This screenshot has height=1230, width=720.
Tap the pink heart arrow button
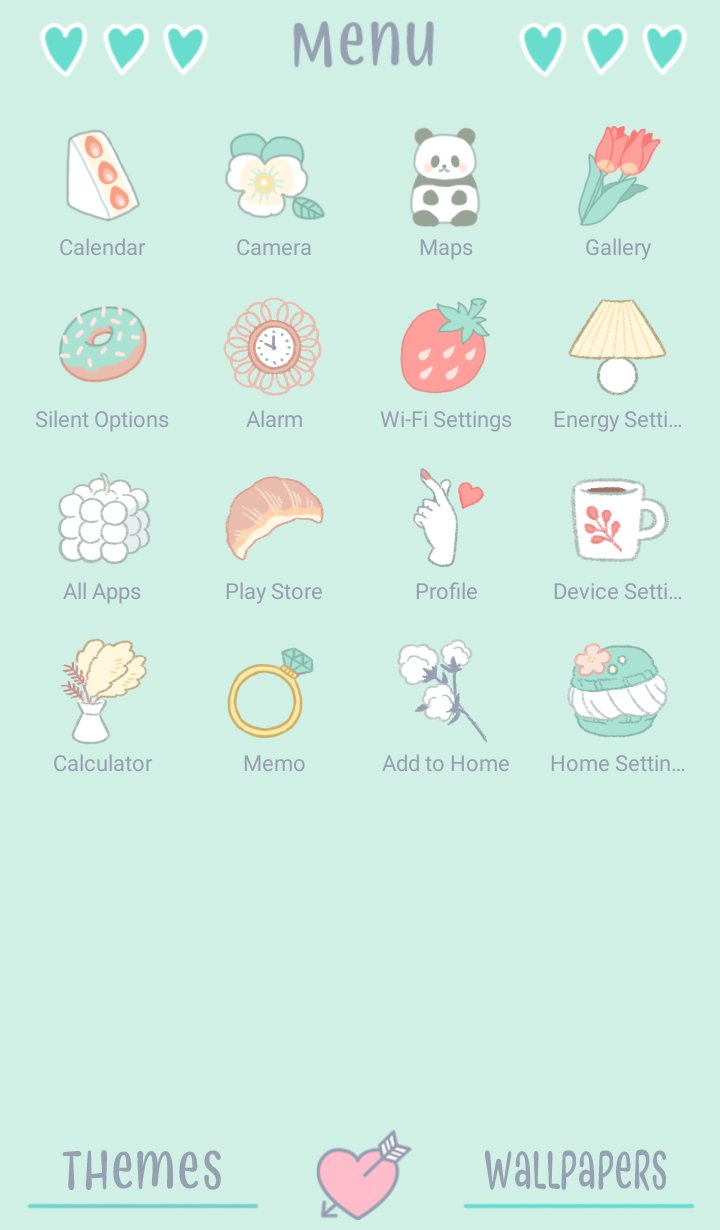pos(362,1173)
